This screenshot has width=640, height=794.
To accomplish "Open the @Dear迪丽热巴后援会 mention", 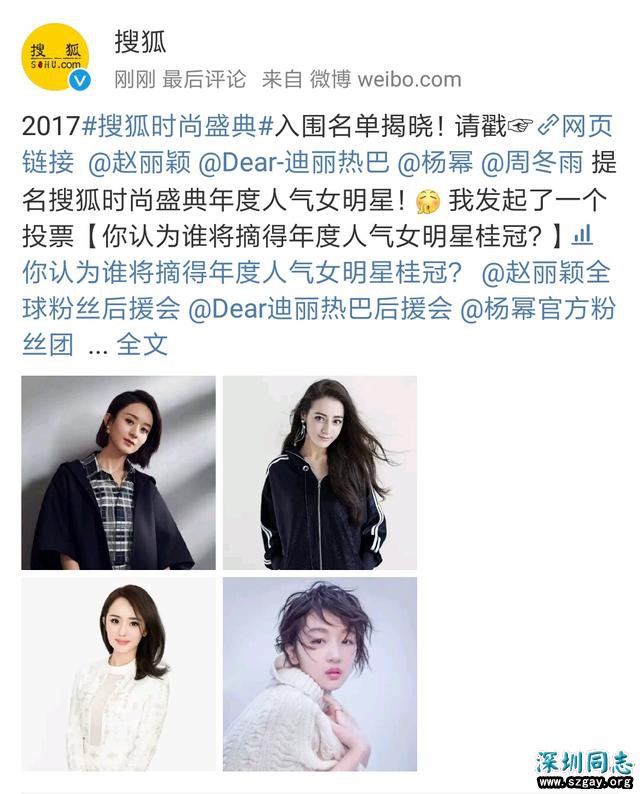I will 320,307.
